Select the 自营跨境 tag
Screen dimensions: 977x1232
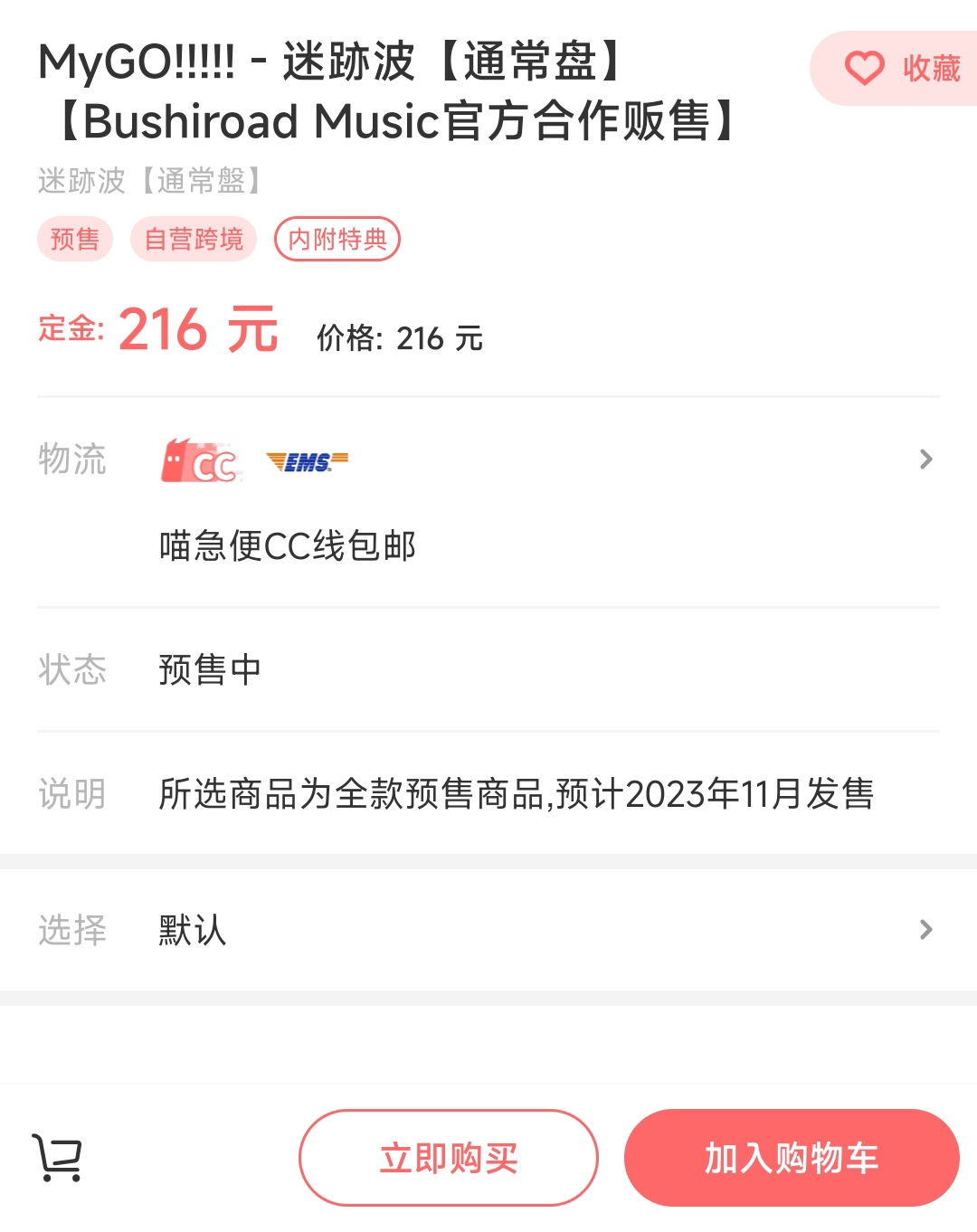click(x=193, y=238)
